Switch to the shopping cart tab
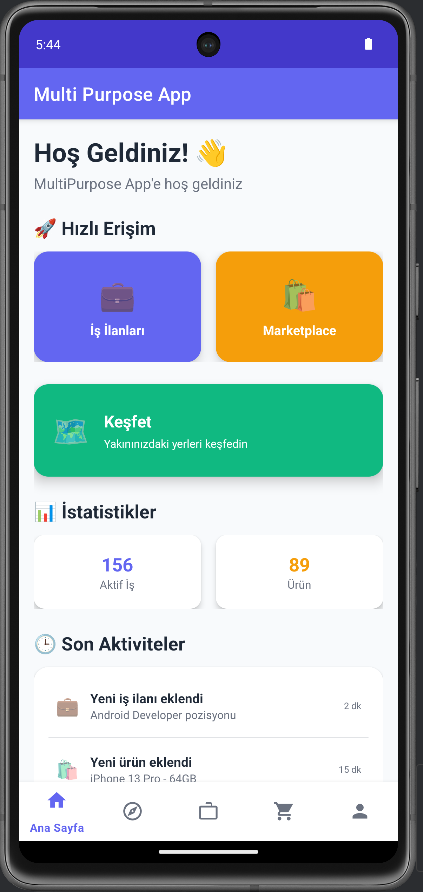The image size is (423, 892). click(284, 811)
